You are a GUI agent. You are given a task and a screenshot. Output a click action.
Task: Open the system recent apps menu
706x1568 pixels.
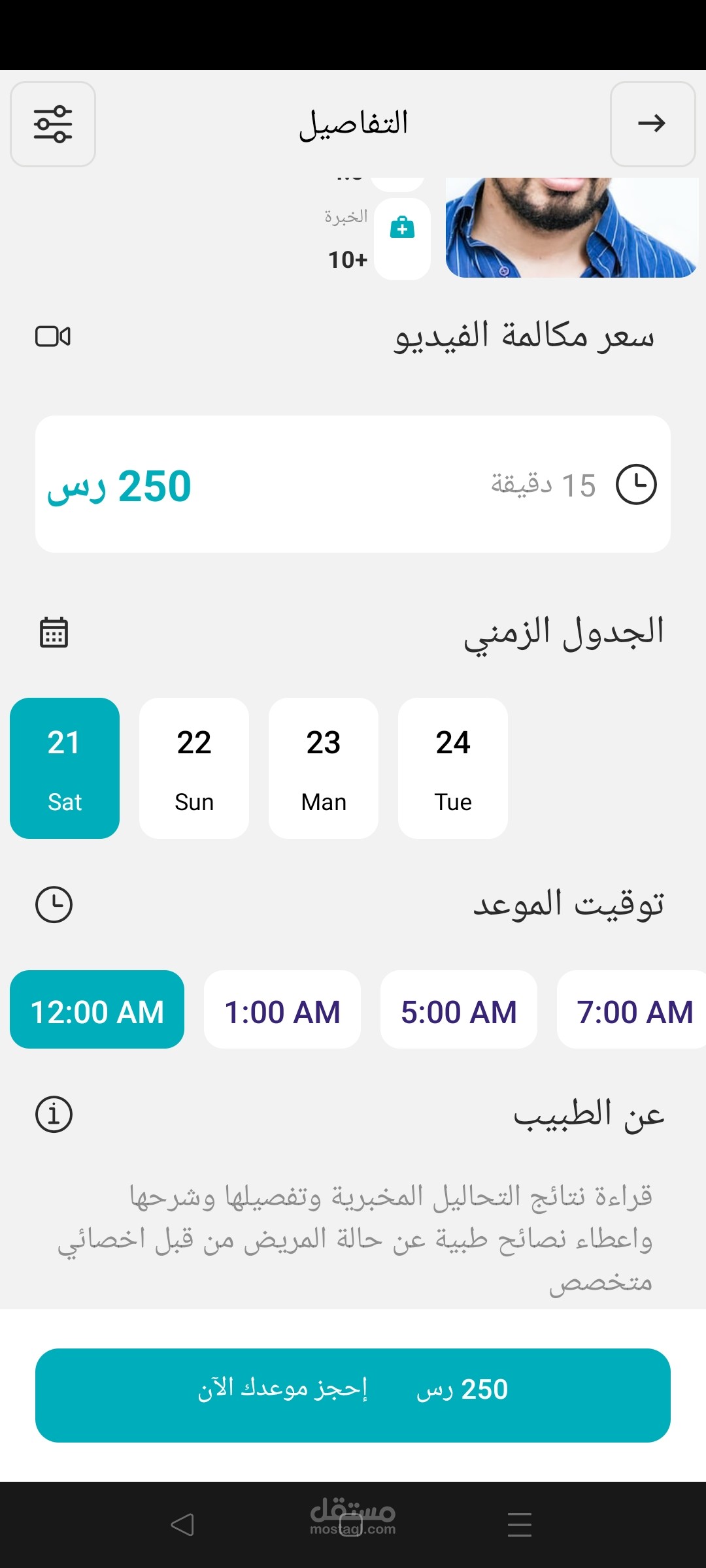point(520,1525)
